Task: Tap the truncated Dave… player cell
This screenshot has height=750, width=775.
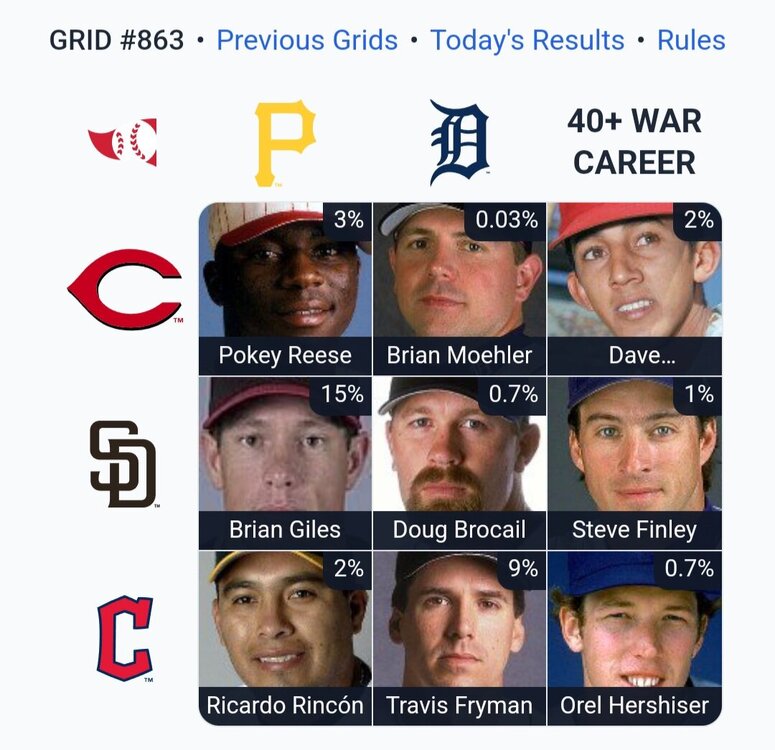Action: [634, 288]
